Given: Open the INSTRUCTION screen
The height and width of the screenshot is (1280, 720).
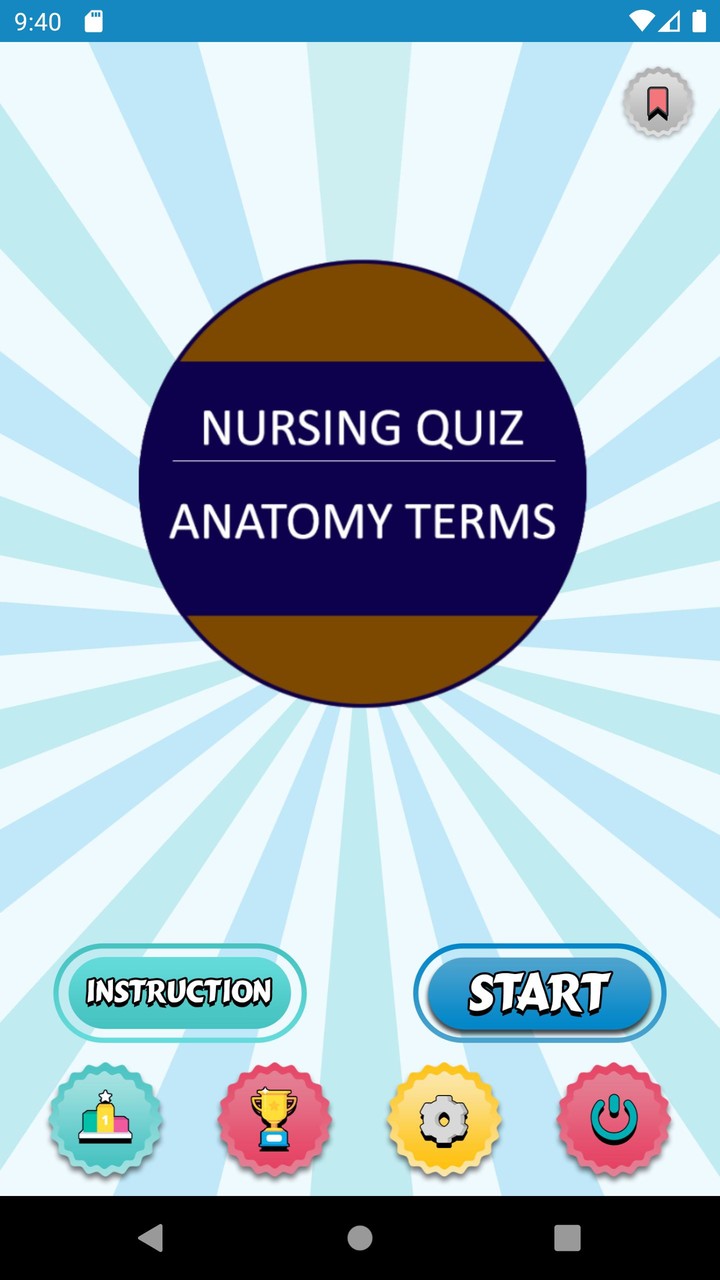Looking at the screenshot, I should pyautogui.click(x=179, y=992).
